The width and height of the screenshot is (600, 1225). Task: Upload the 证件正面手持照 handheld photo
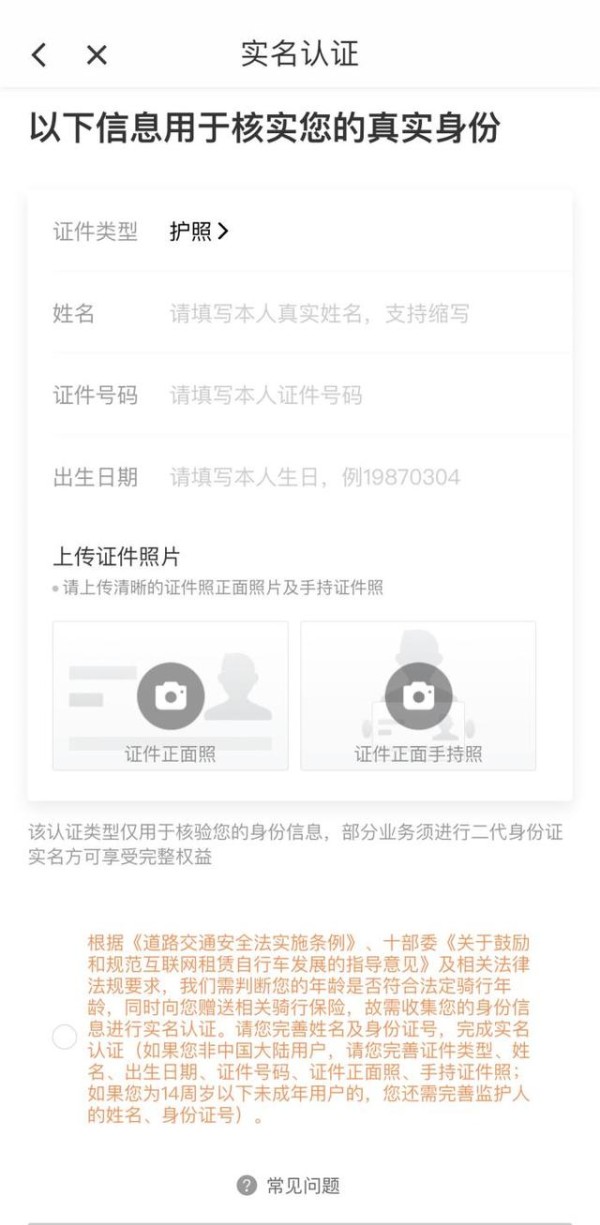tap(418, 695)
